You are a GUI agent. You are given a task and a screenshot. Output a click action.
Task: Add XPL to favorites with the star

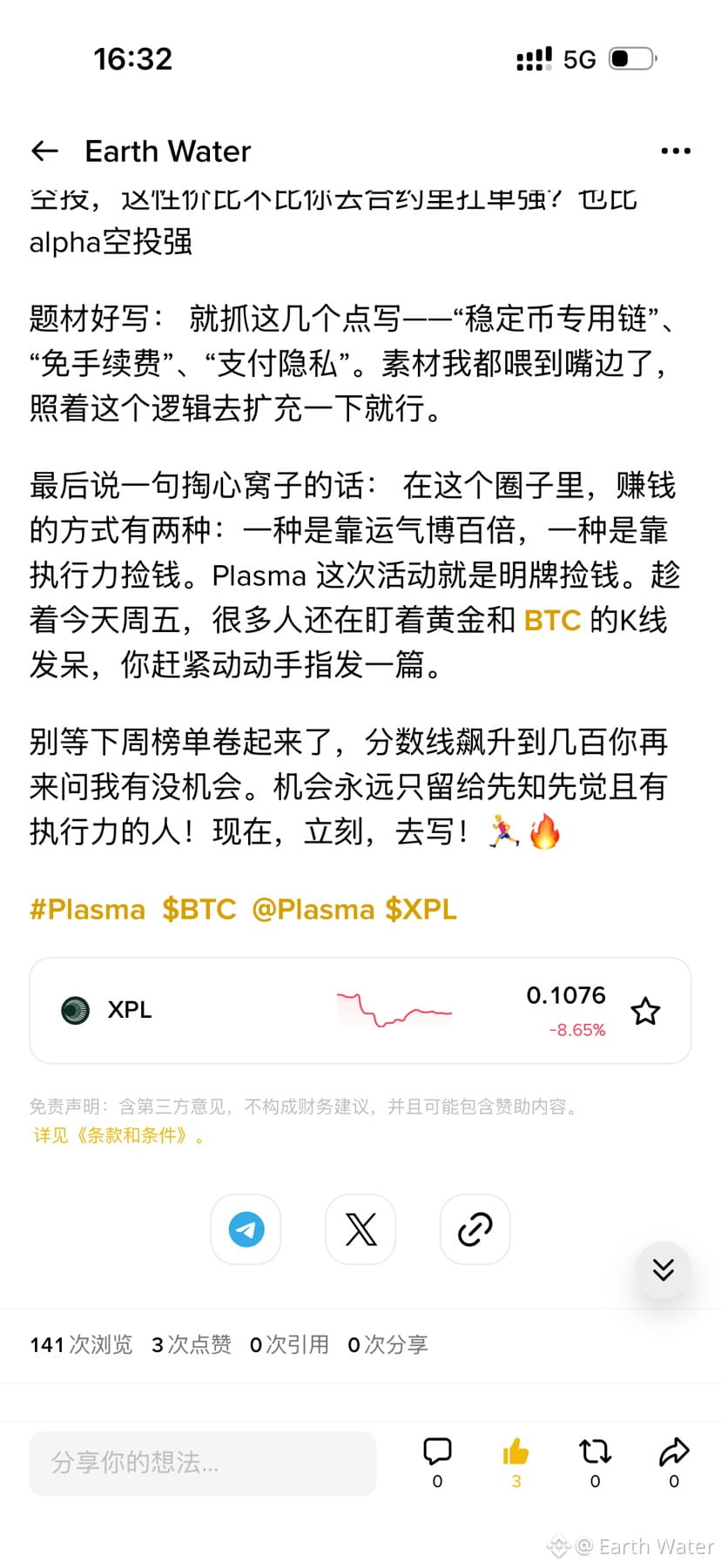point(645,1012)
